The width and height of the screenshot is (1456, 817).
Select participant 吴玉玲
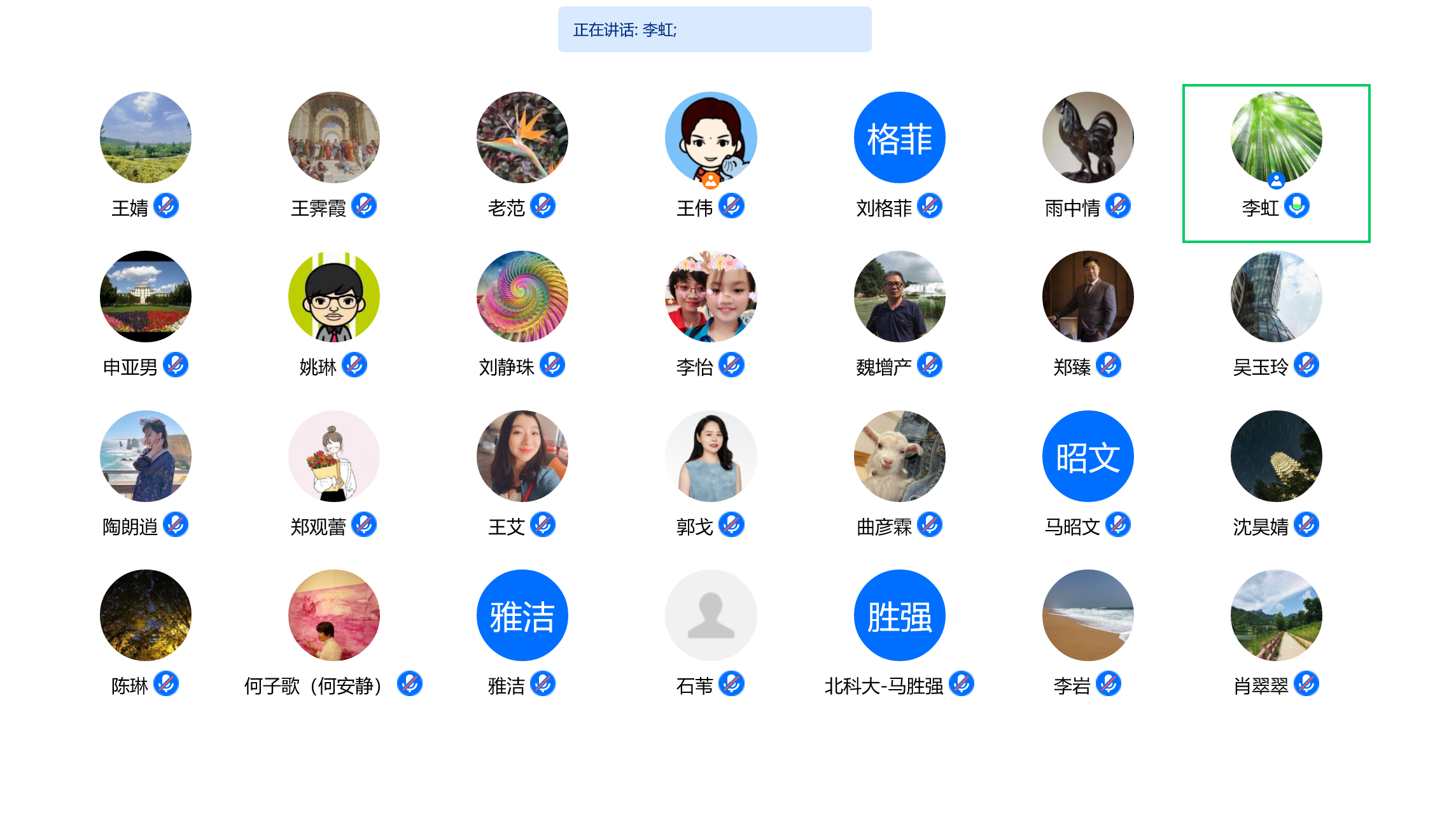[x=1276, y=297]
